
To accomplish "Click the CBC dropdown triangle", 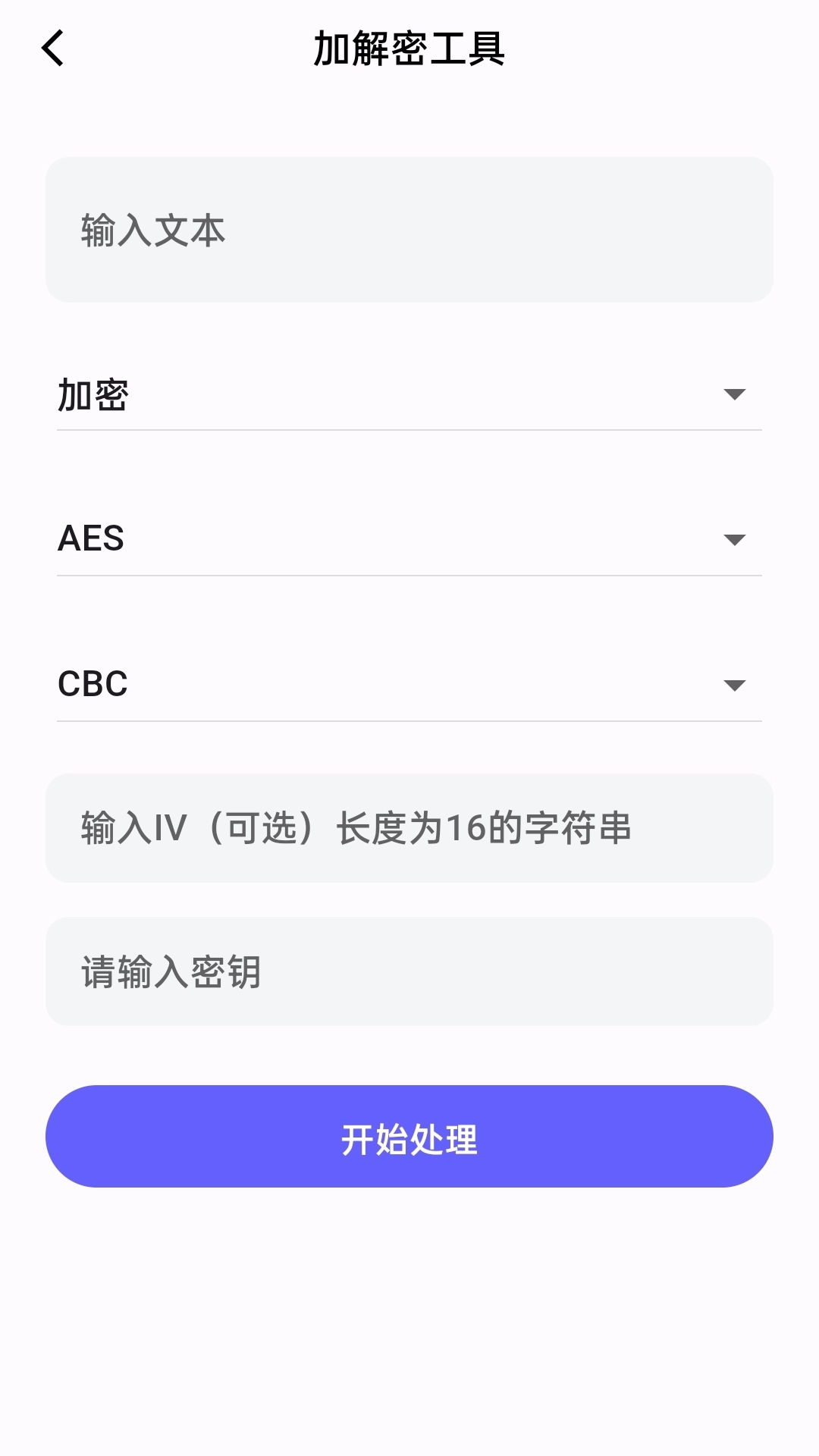I will pyautogui.click(x=735, y=685).
